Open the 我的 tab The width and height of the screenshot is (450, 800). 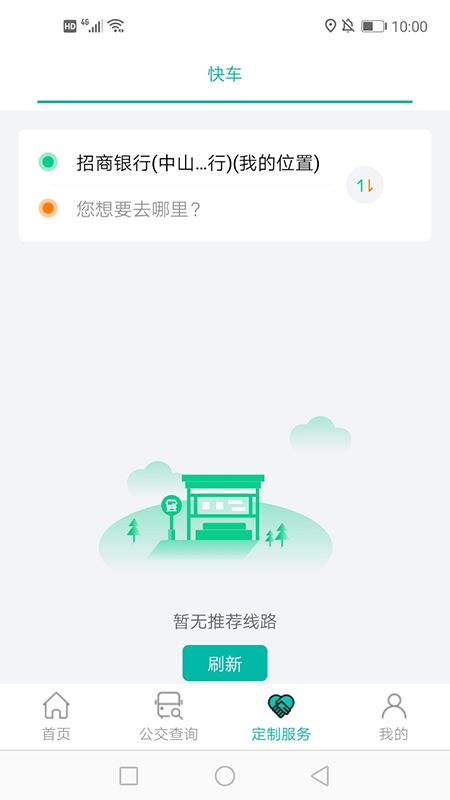pyautogui.click(x=393, y=716)
